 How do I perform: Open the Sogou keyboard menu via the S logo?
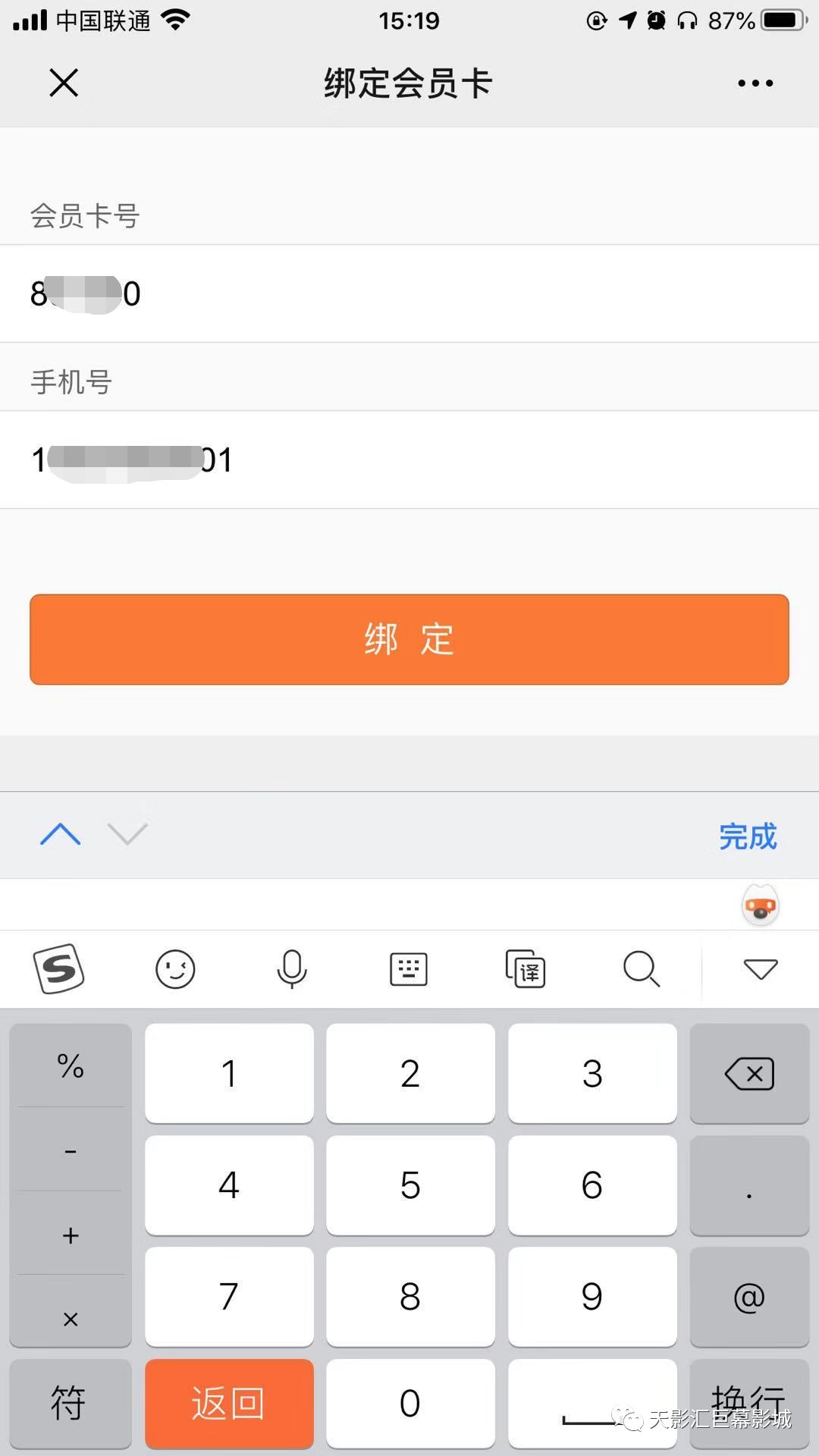[61, 969]
